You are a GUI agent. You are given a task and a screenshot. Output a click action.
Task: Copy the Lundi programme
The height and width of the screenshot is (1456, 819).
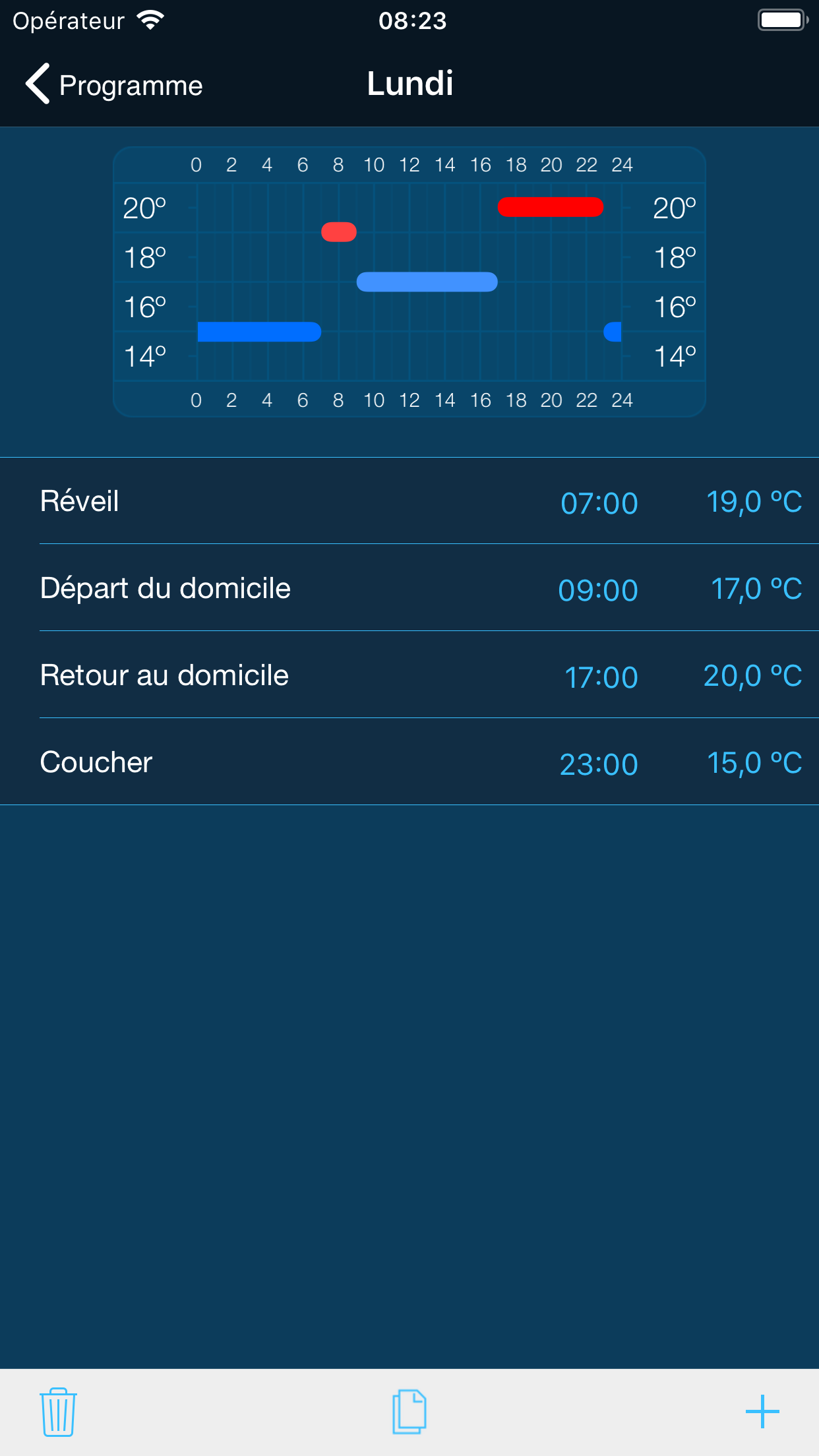click(409, 1412)
